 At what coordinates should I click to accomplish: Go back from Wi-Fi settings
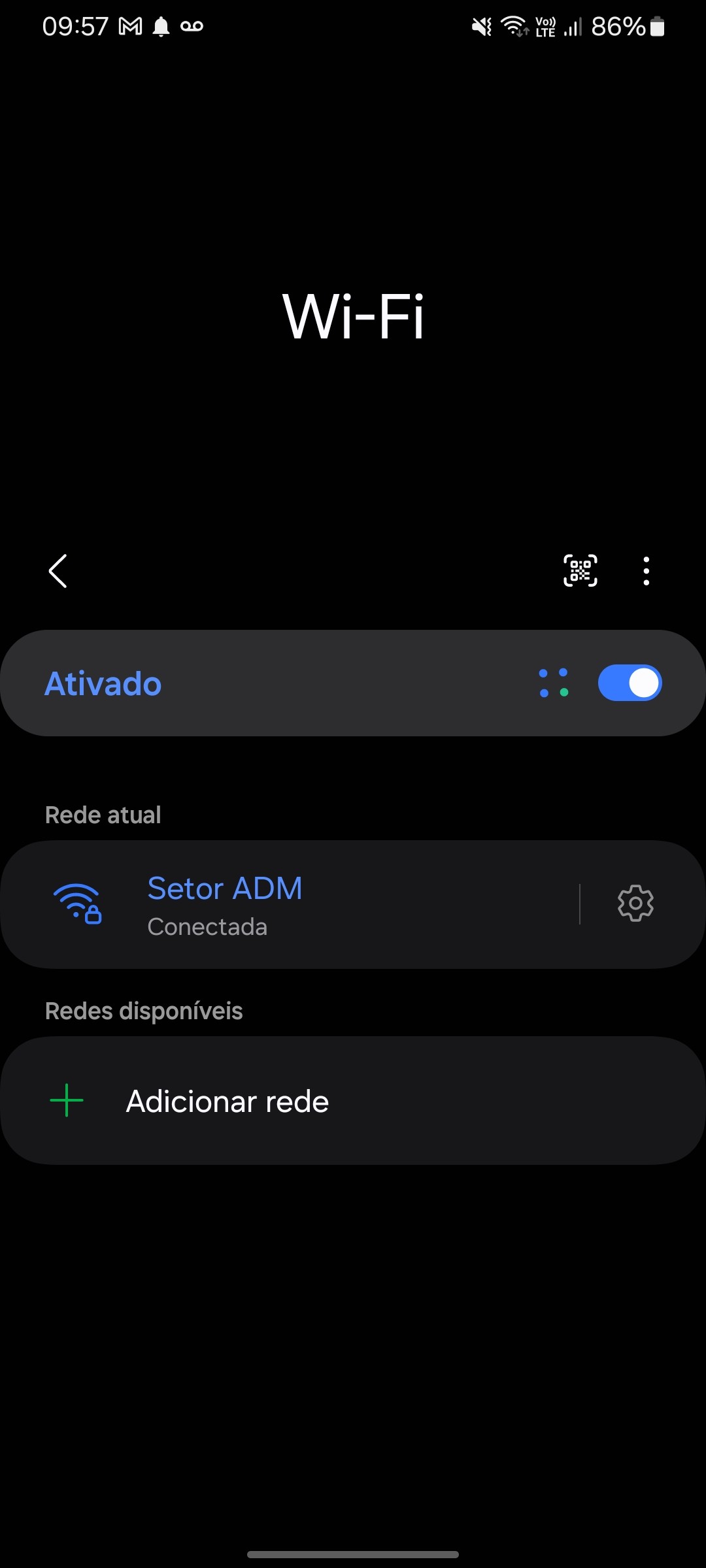click(58, 571)
